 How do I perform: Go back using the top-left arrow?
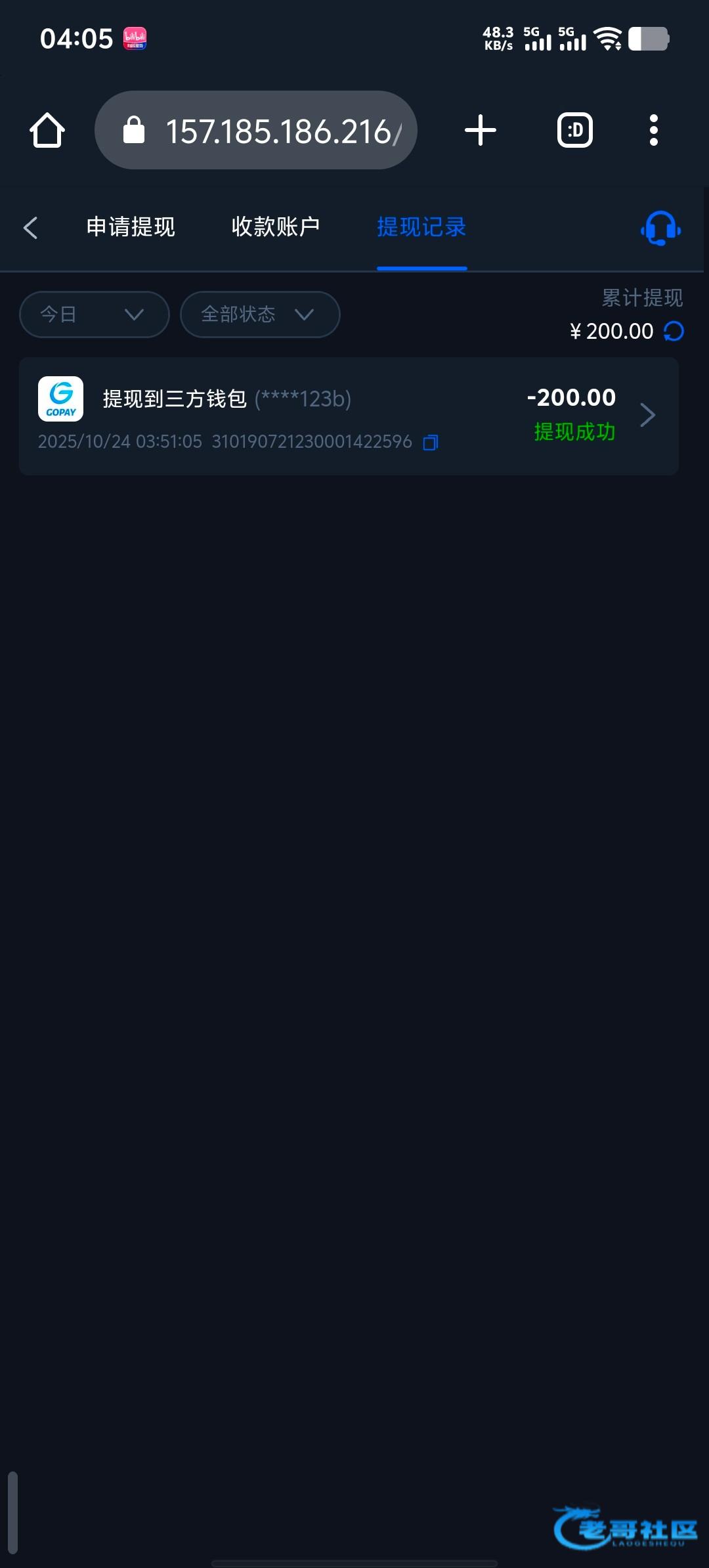point(30,228)
